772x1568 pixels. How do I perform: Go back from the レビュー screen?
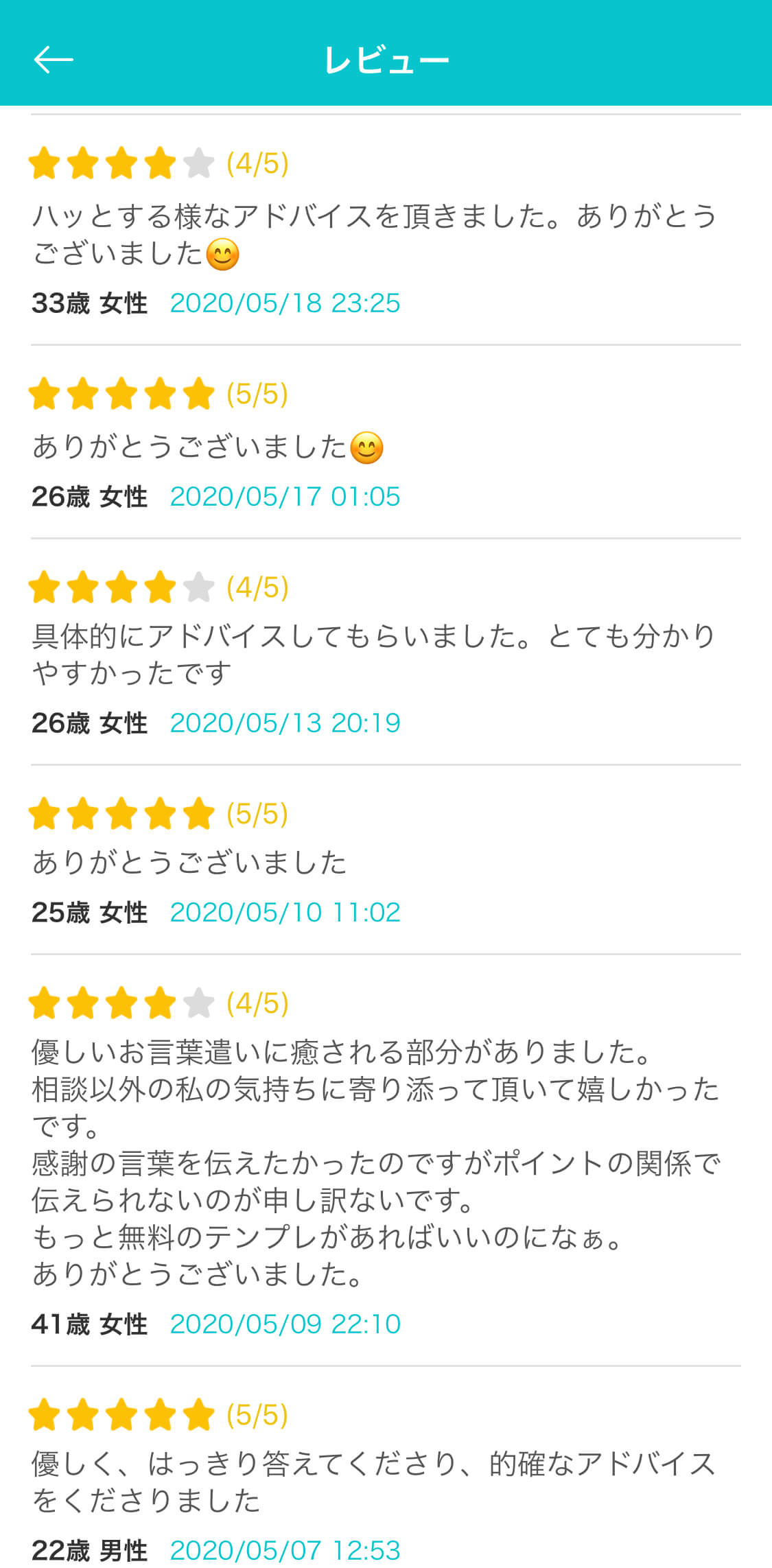pos(53,60)
